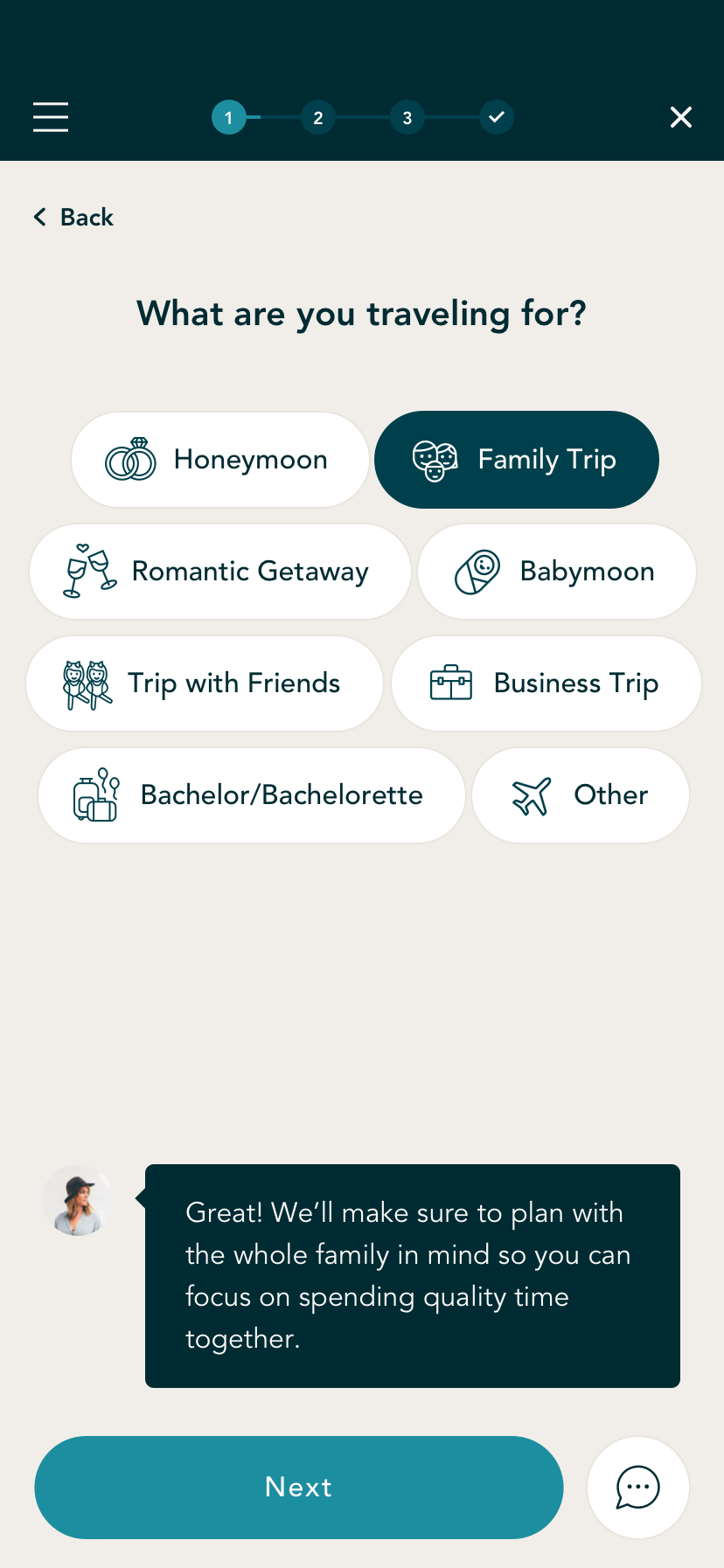
Task: Select the Honeymoon option
Action: click(219, 460)
